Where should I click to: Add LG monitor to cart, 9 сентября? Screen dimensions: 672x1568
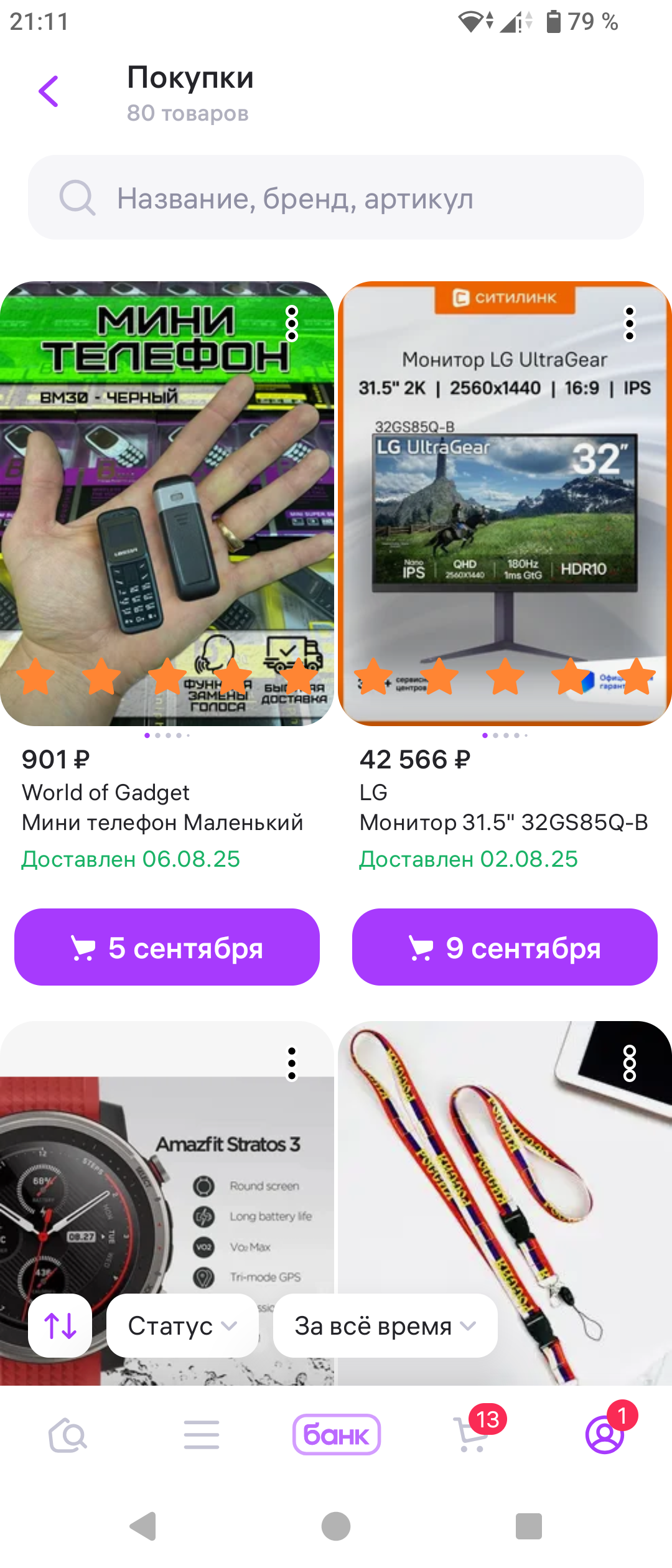pyautogui.click(x=505, y=947)
